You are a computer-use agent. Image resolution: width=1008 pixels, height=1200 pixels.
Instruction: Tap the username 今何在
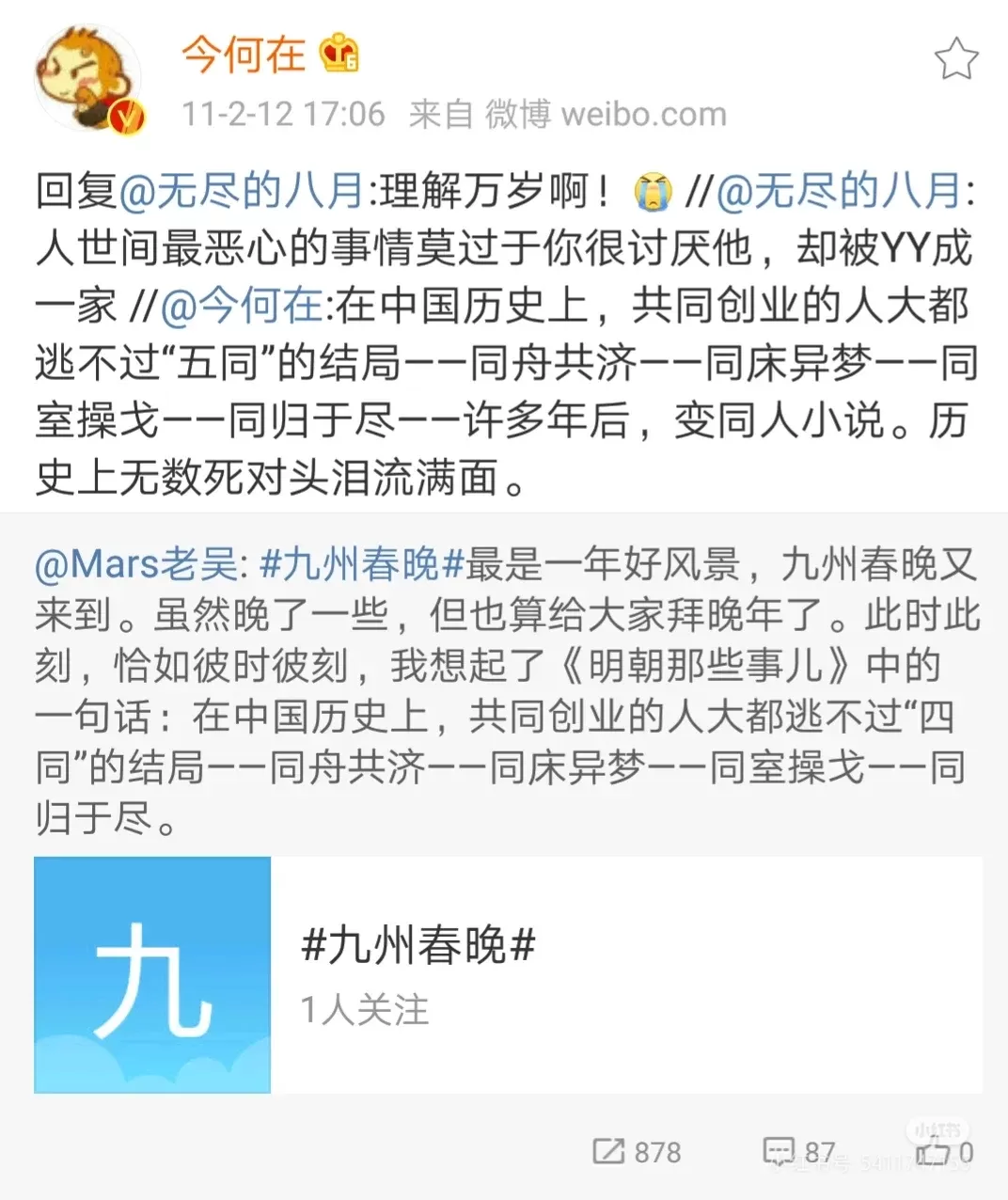pyautogui.click(x=244, y=54)
